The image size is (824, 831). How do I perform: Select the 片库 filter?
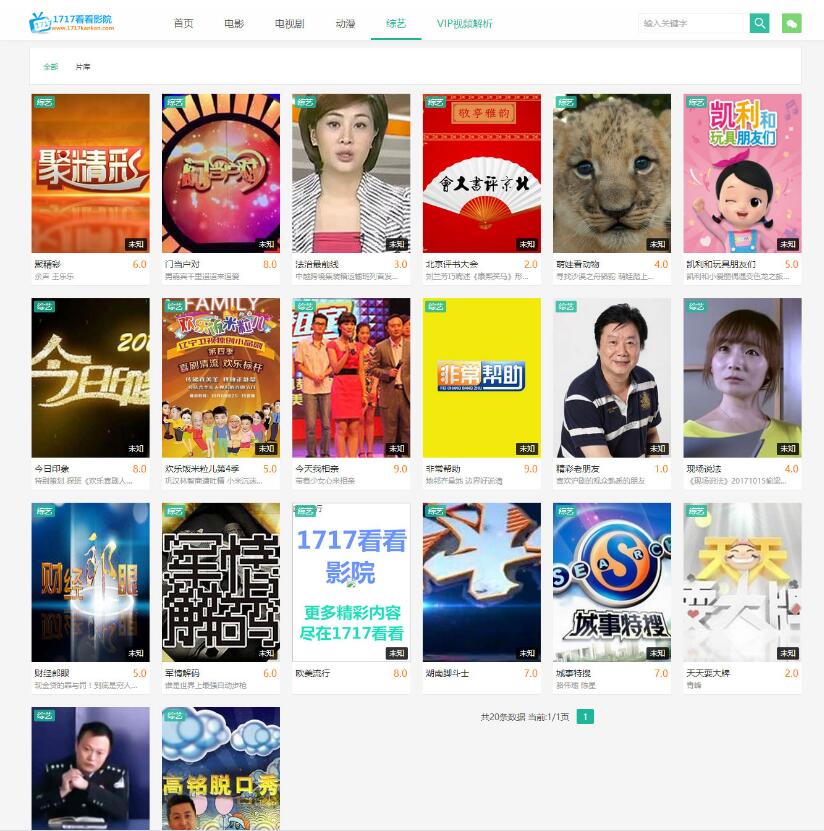pos(83,67)
